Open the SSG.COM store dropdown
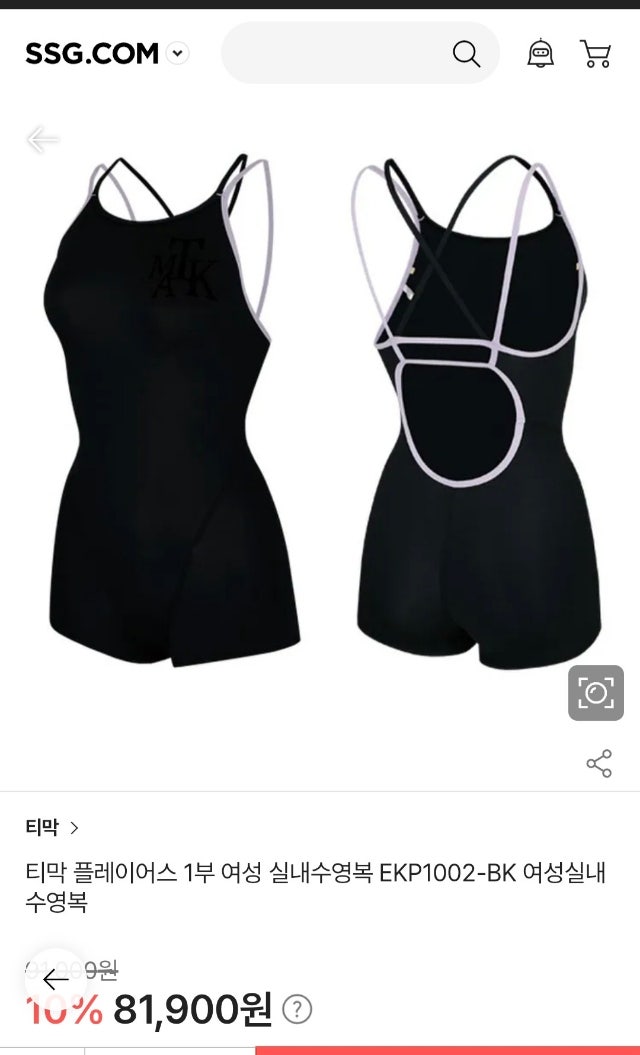The height and width of the screenshot is (1055, 640). [178, 53]
